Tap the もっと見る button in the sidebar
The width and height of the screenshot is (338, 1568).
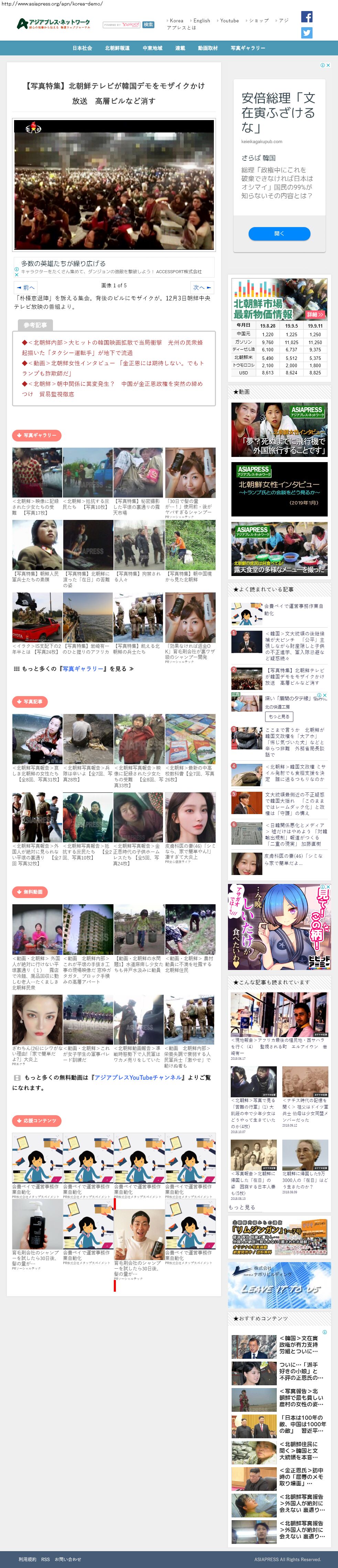pyautogui.click(x=279, y=716)
